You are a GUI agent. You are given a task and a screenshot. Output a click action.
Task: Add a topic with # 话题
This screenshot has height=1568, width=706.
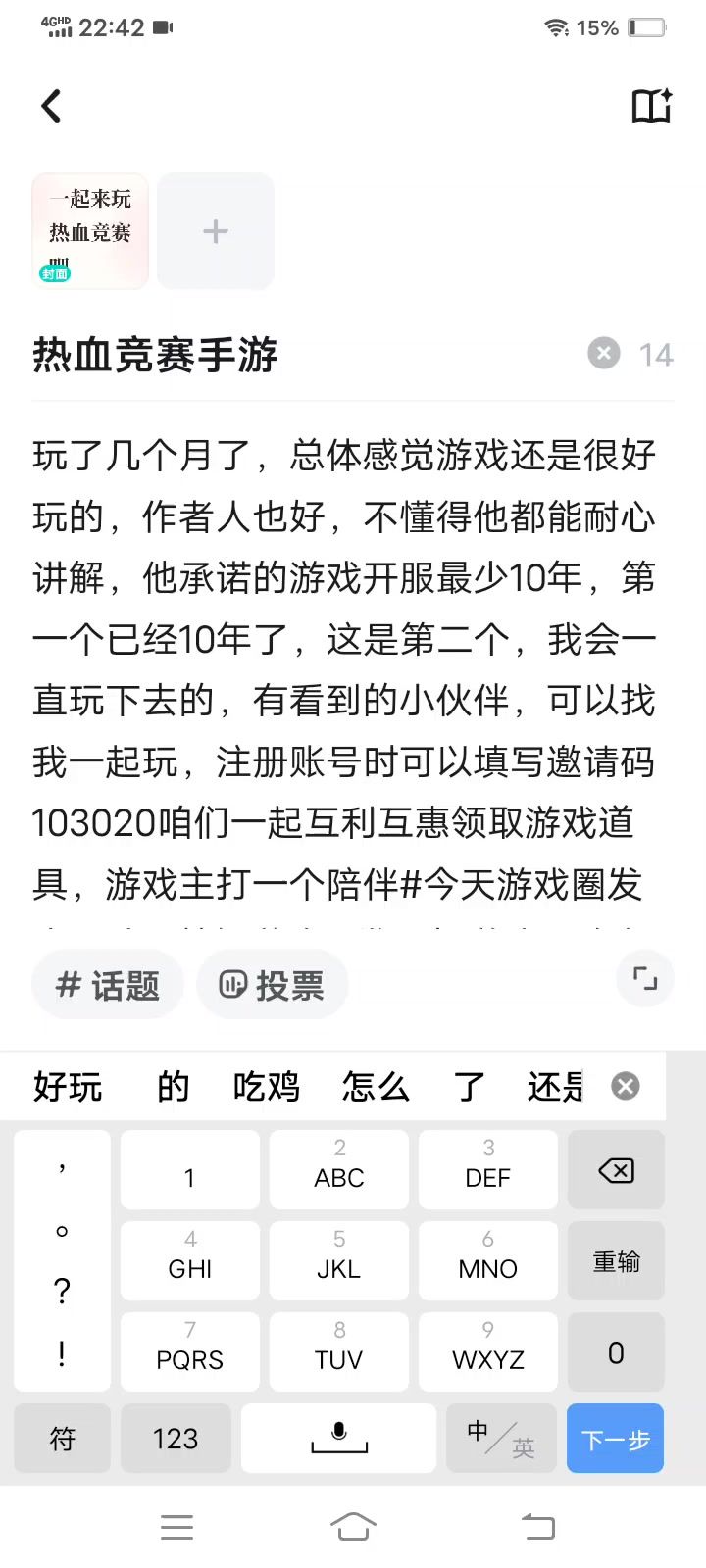tap(108, 985)
